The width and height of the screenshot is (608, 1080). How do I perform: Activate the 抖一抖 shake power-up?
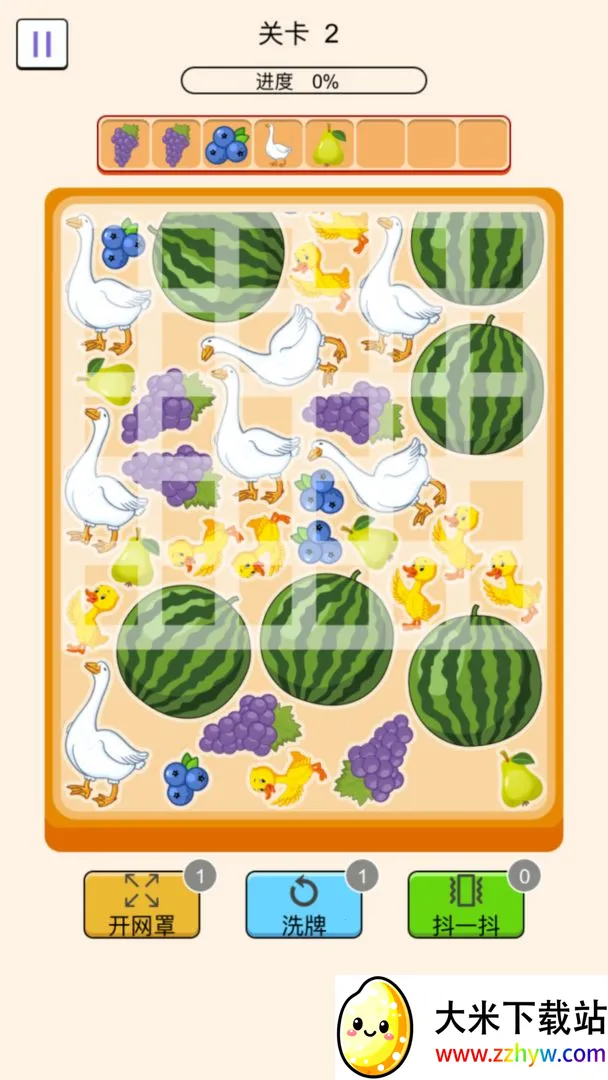(466, 903)
